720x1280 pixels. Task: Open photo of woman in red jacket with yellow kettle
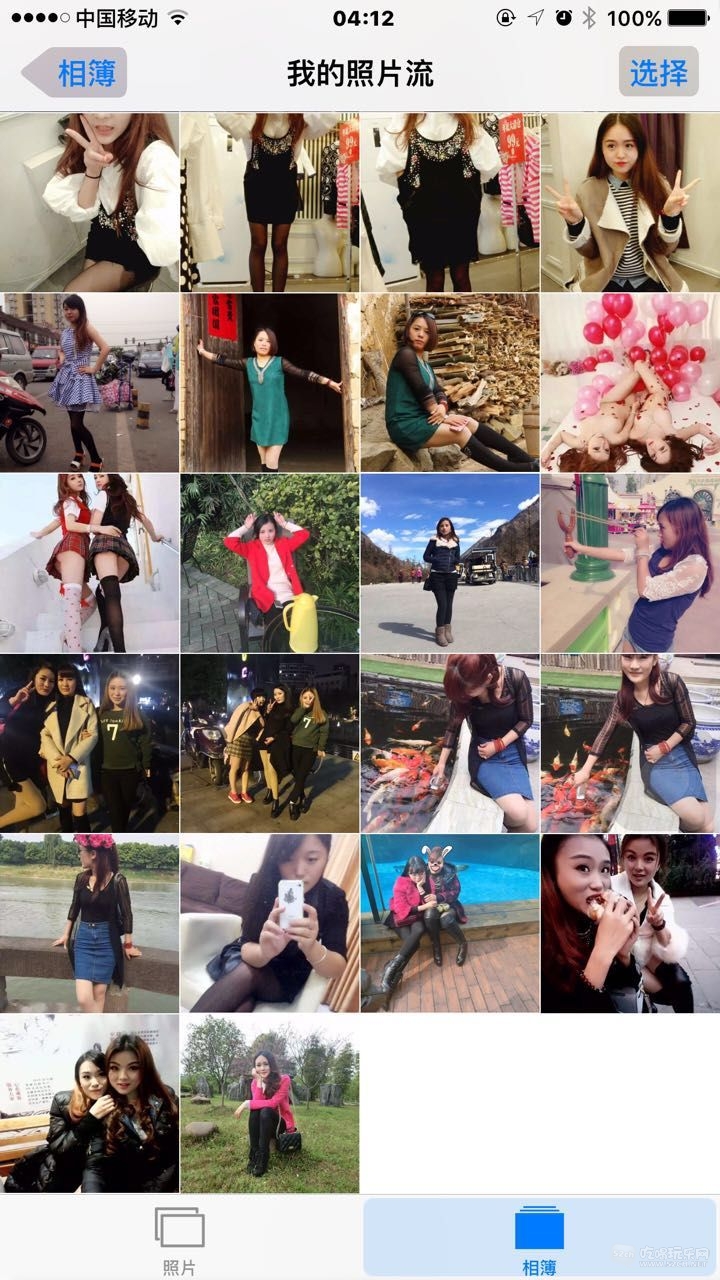point(270,562)
